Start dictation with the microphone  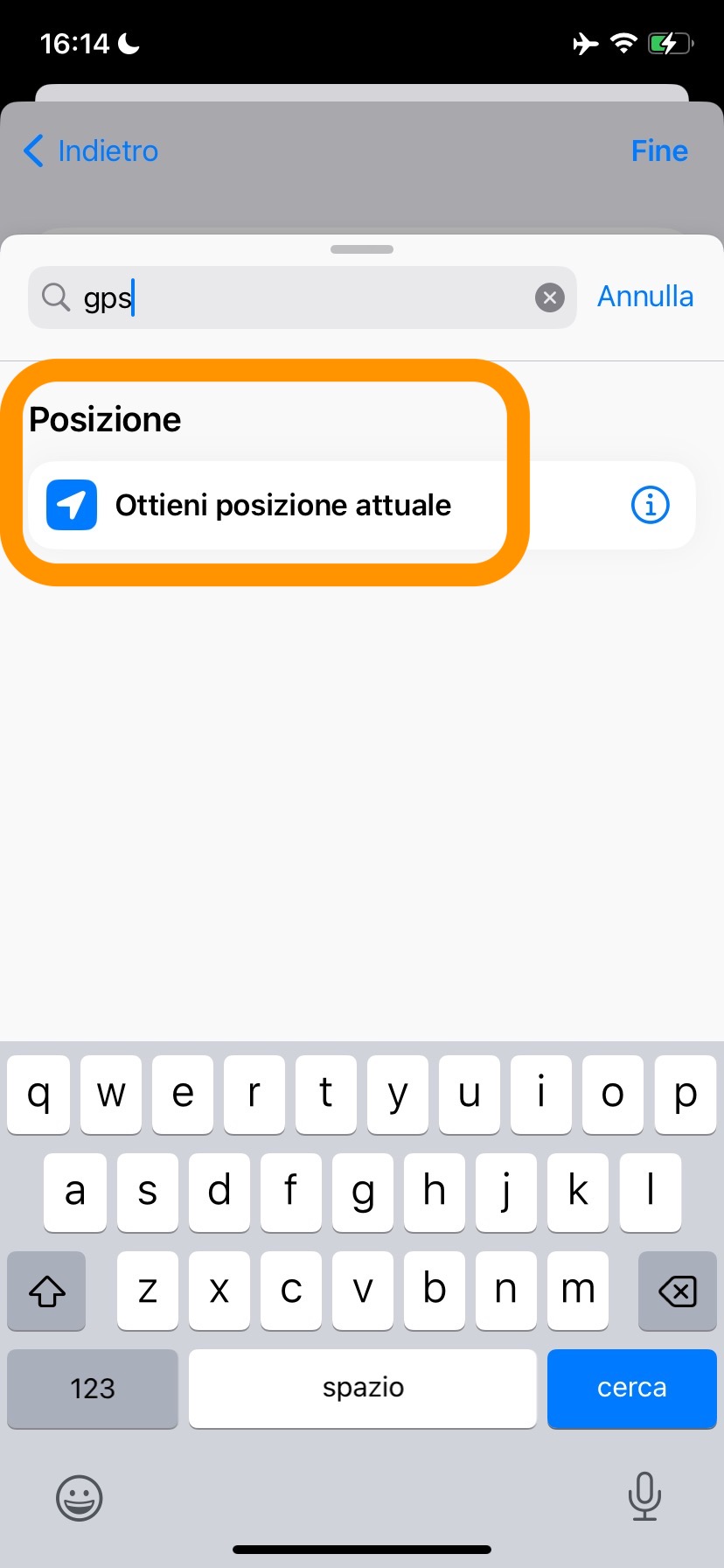[644, 1496]
